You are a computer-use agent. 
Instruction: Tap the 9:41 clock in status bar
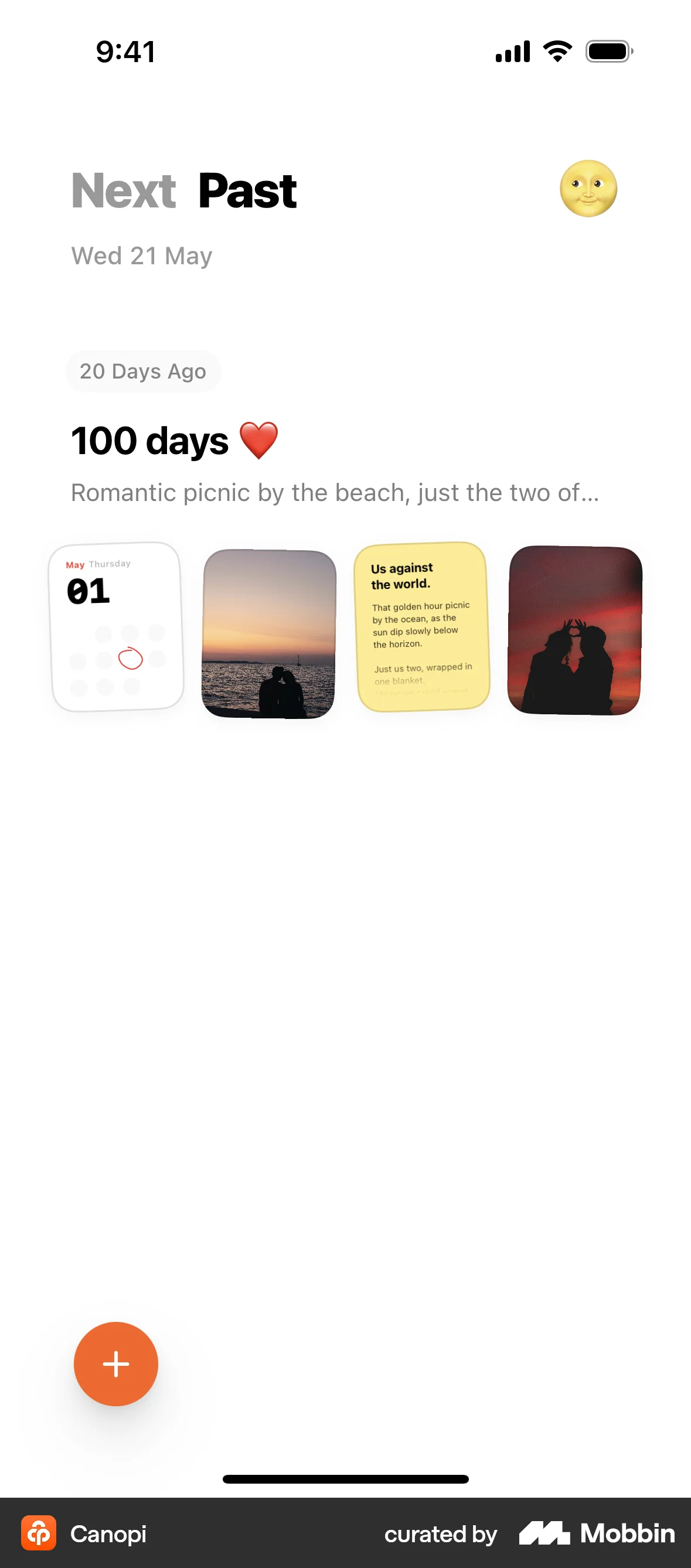tap(125, 52)
